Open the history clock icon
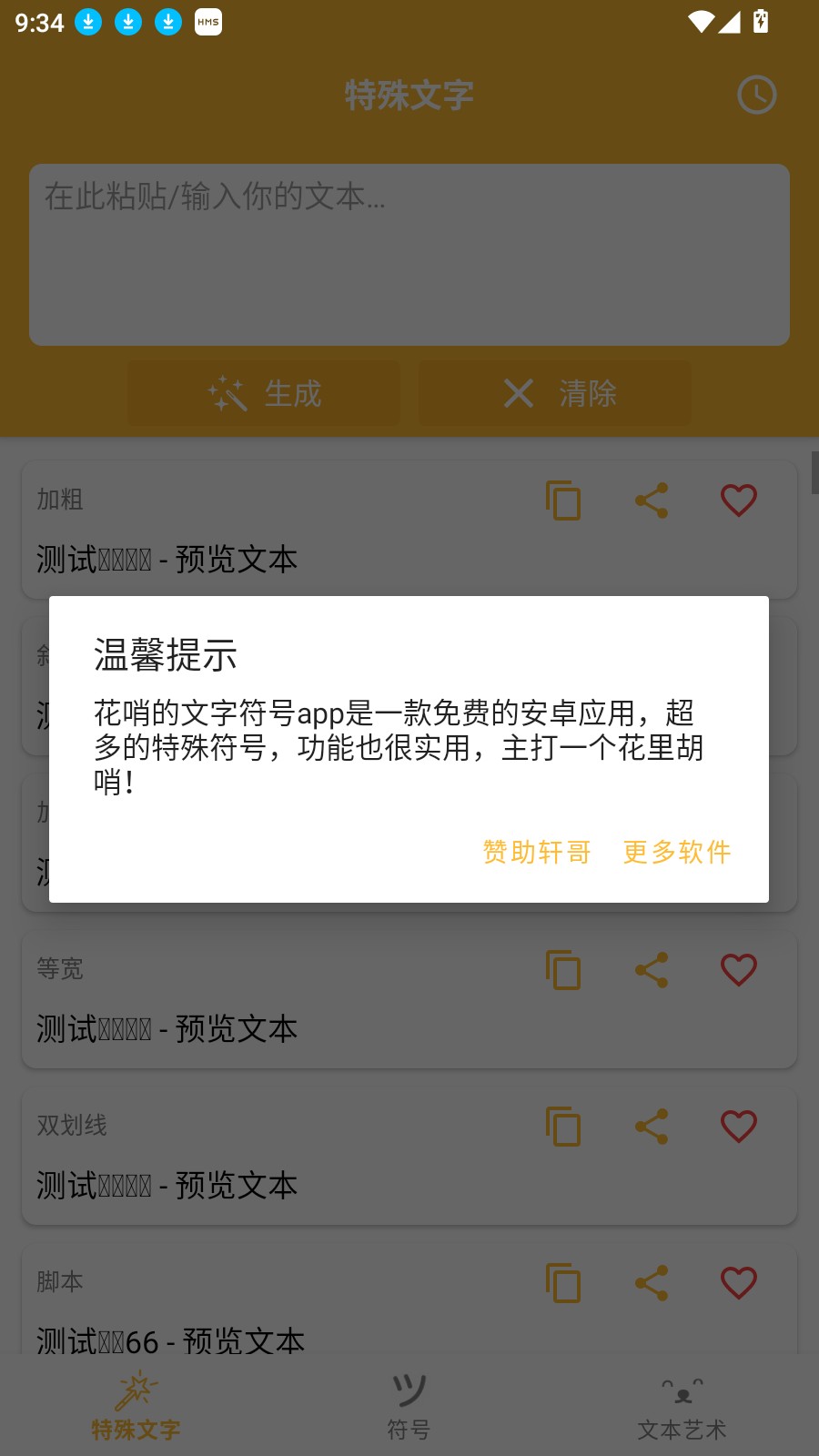This screenshot has width=819, height=1456. (757, 95)
